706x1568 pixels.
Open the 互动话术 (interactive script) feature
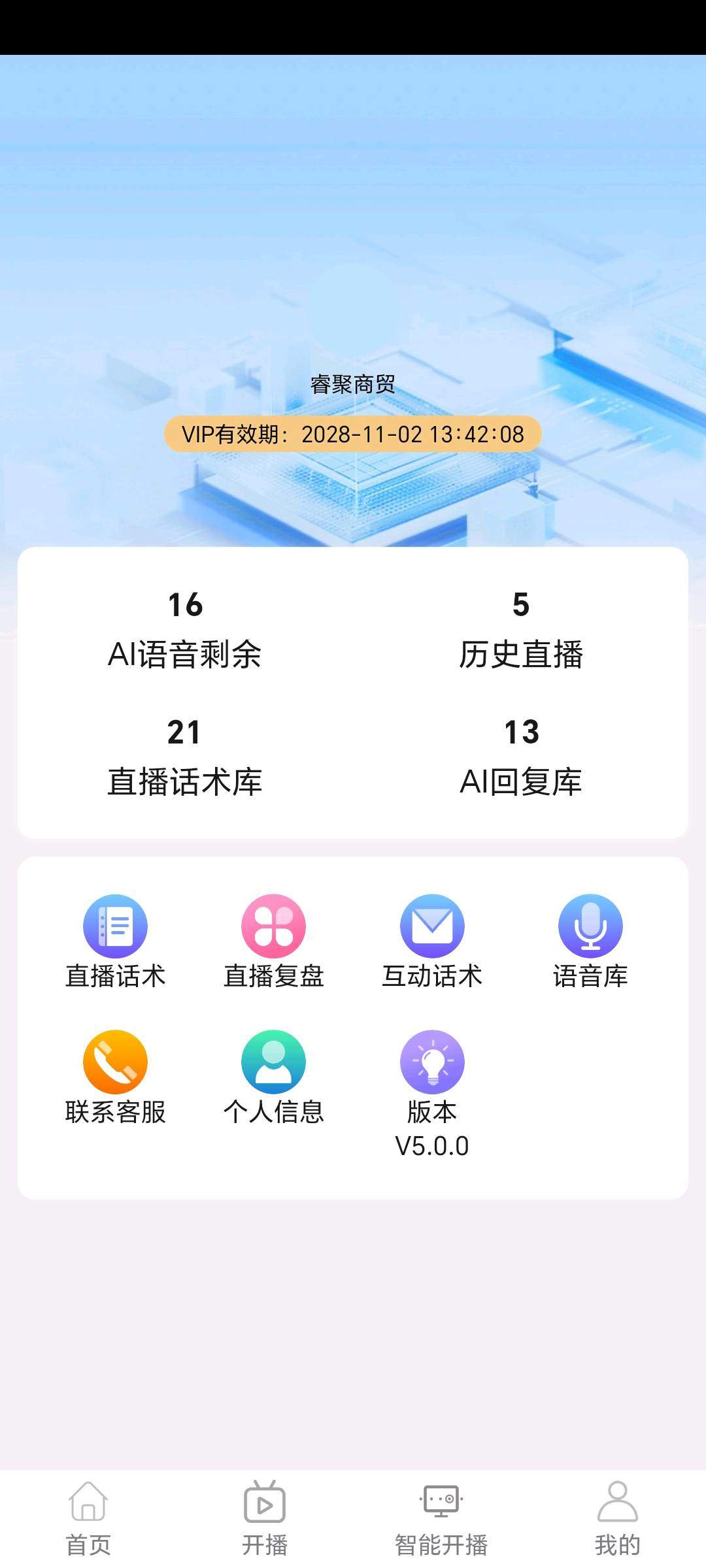[432, 941]
